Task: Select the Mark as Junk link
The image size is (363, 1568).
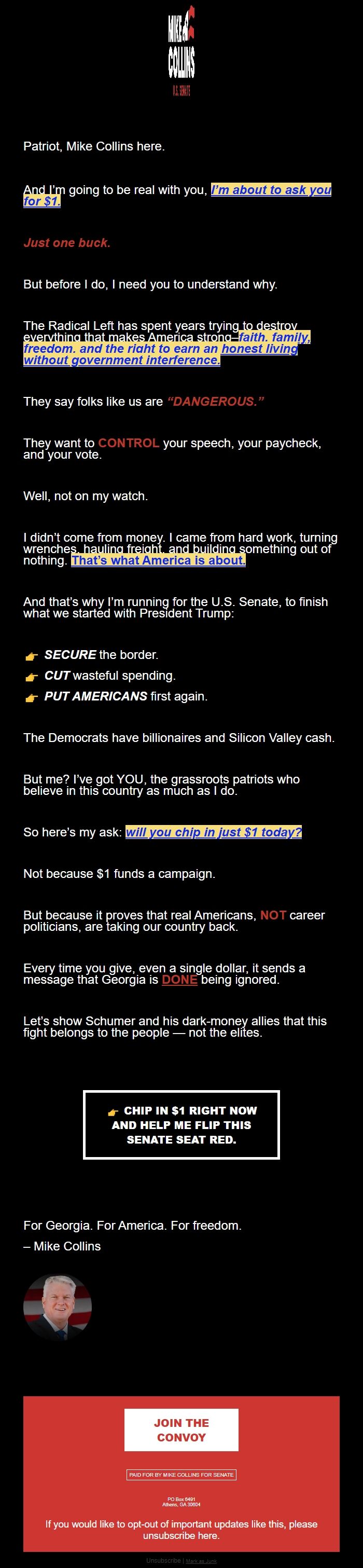Action: [x=201, y=1561]
